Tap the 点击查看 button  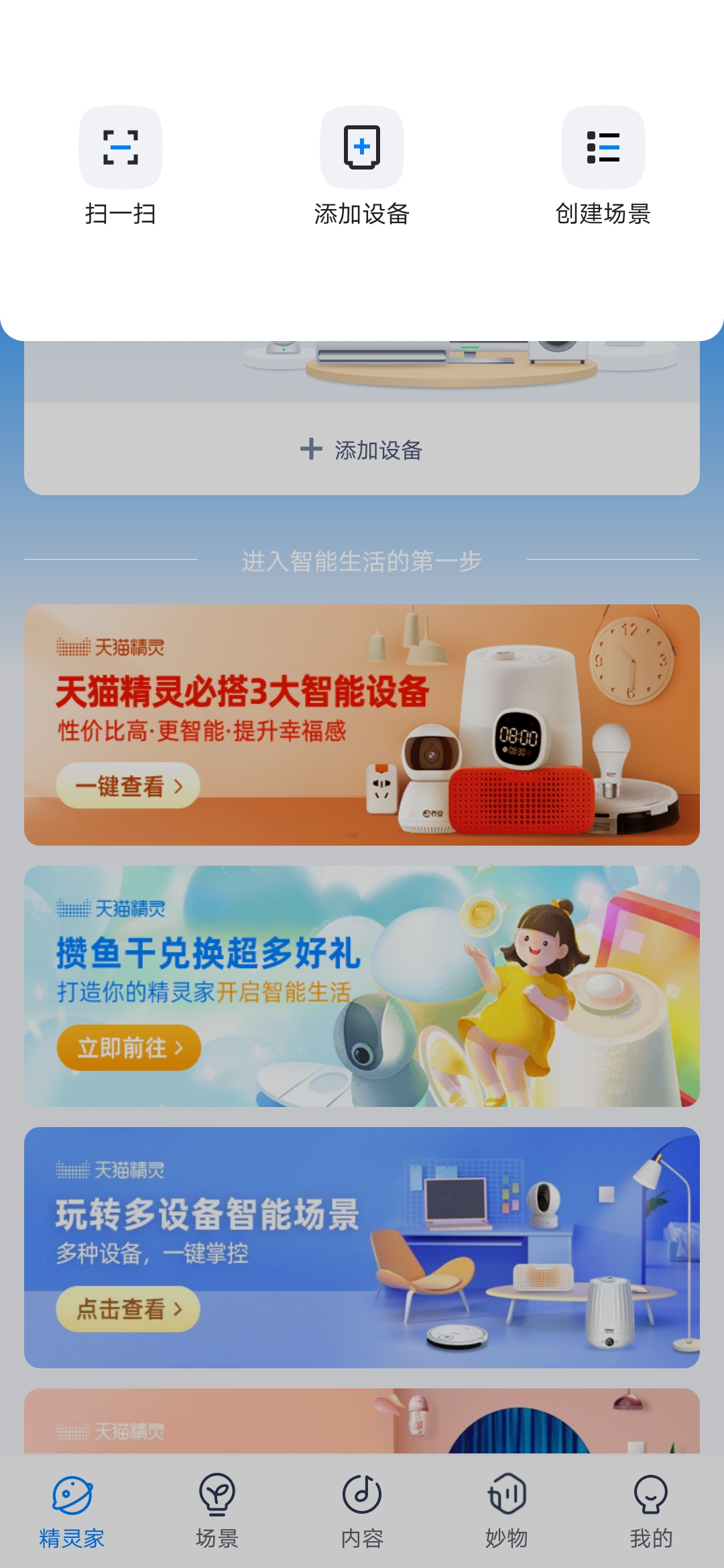point(128,1309)
